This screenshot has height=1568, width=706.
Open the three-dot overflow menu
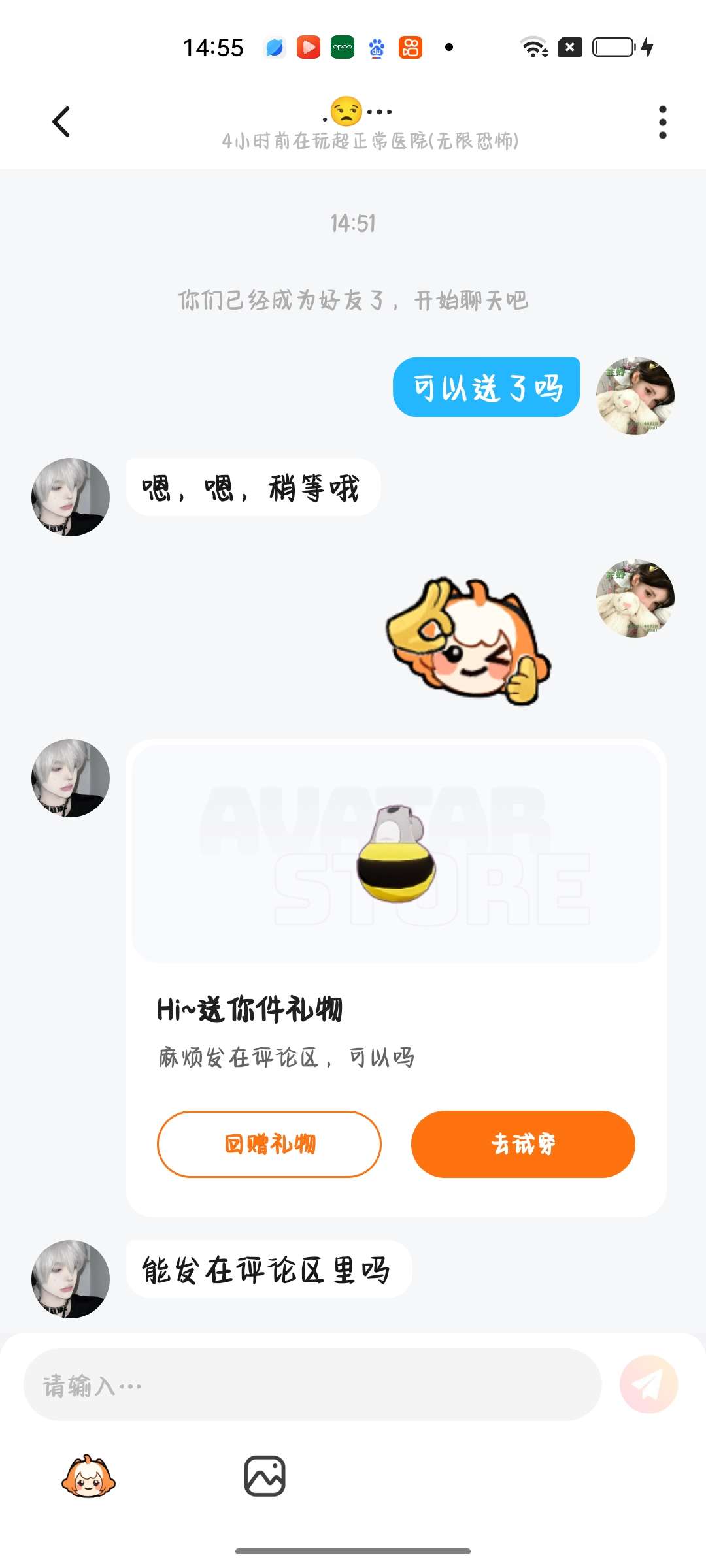(x=662, y=122)
